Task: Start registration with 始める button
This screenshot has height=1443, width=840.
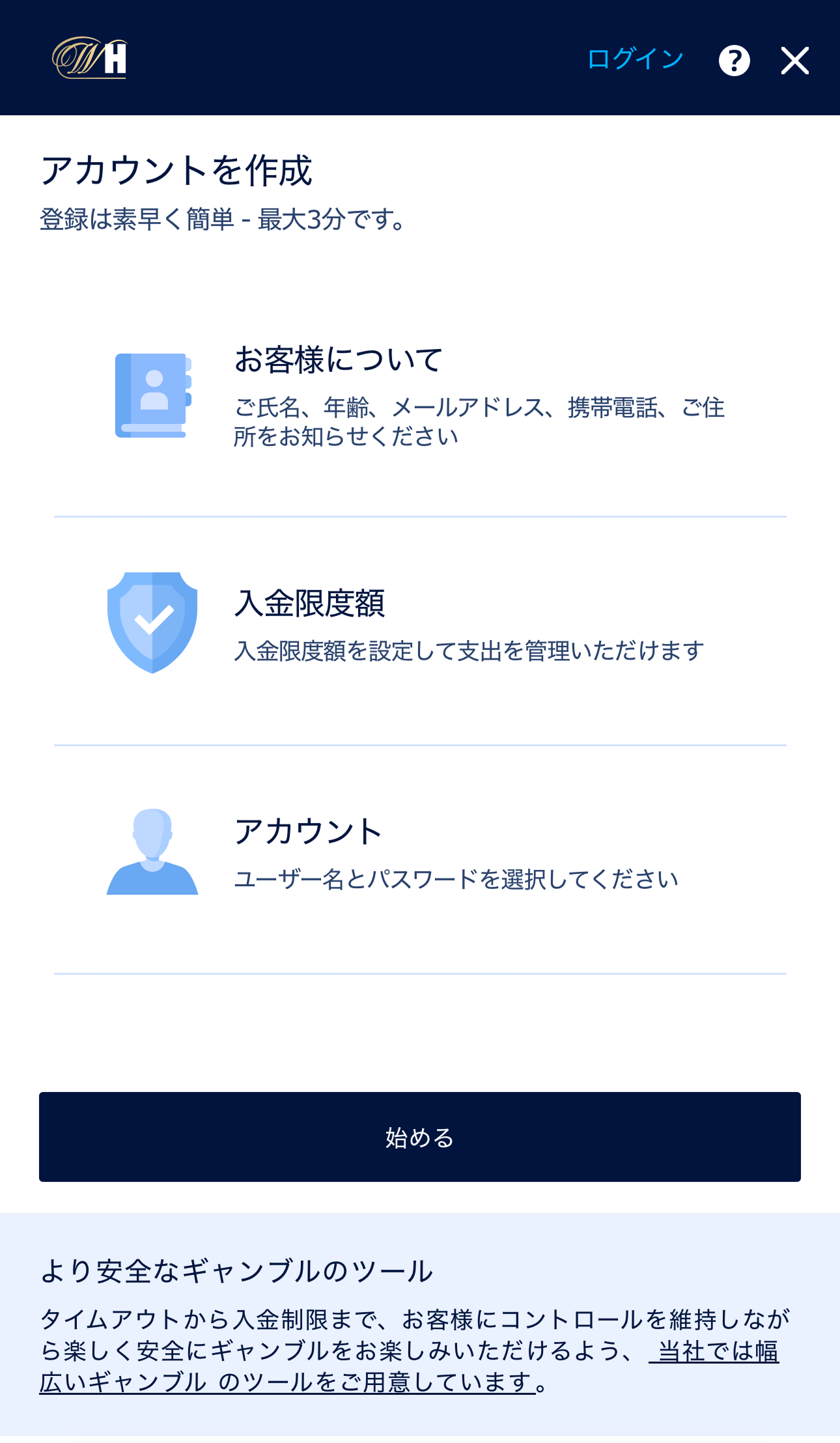Action: click(x=420, y=1137)
